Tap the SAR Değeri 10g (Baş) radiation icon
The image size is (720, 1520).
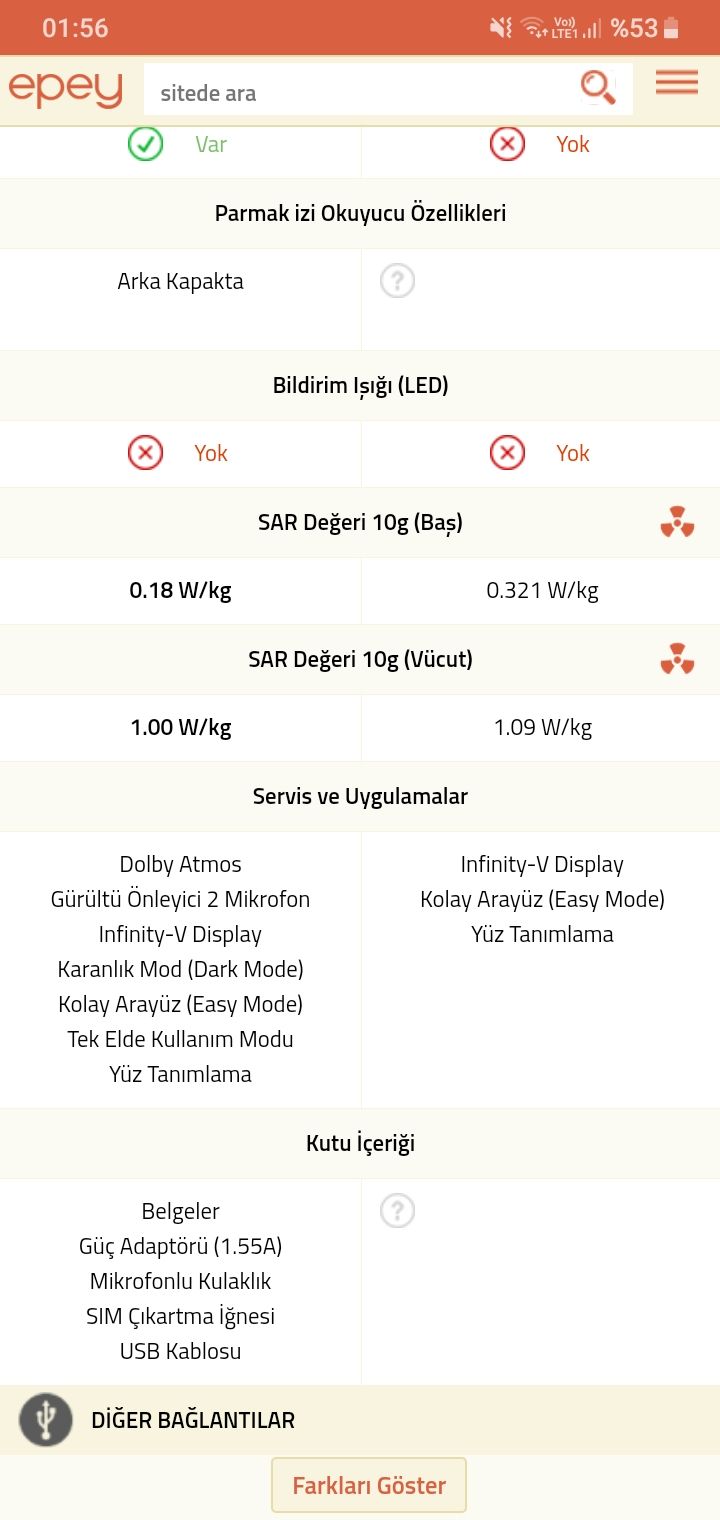tap(677, 522)
